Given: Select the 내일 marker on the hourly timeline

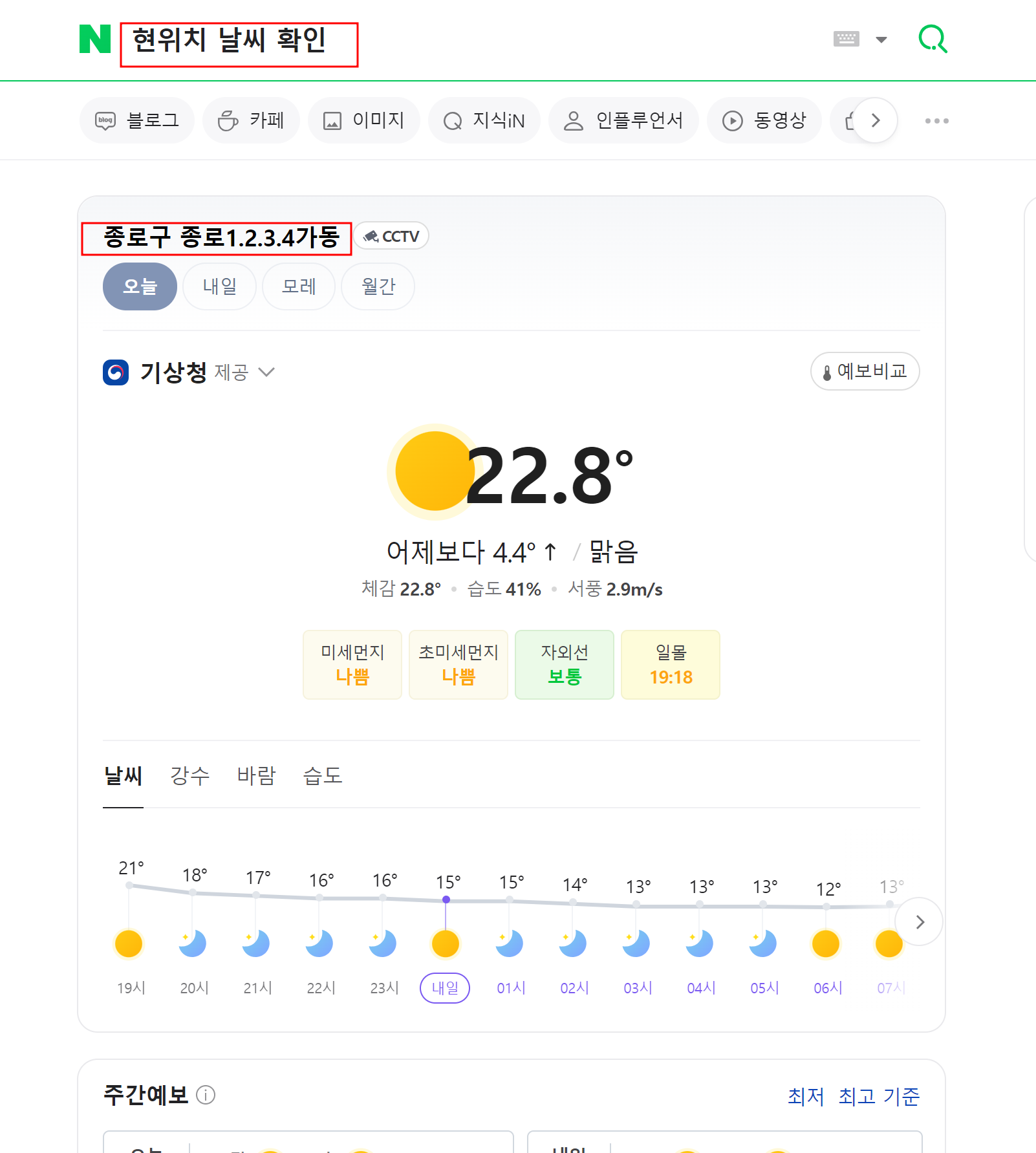Looking at the screenshot, I should pos(445,987).
